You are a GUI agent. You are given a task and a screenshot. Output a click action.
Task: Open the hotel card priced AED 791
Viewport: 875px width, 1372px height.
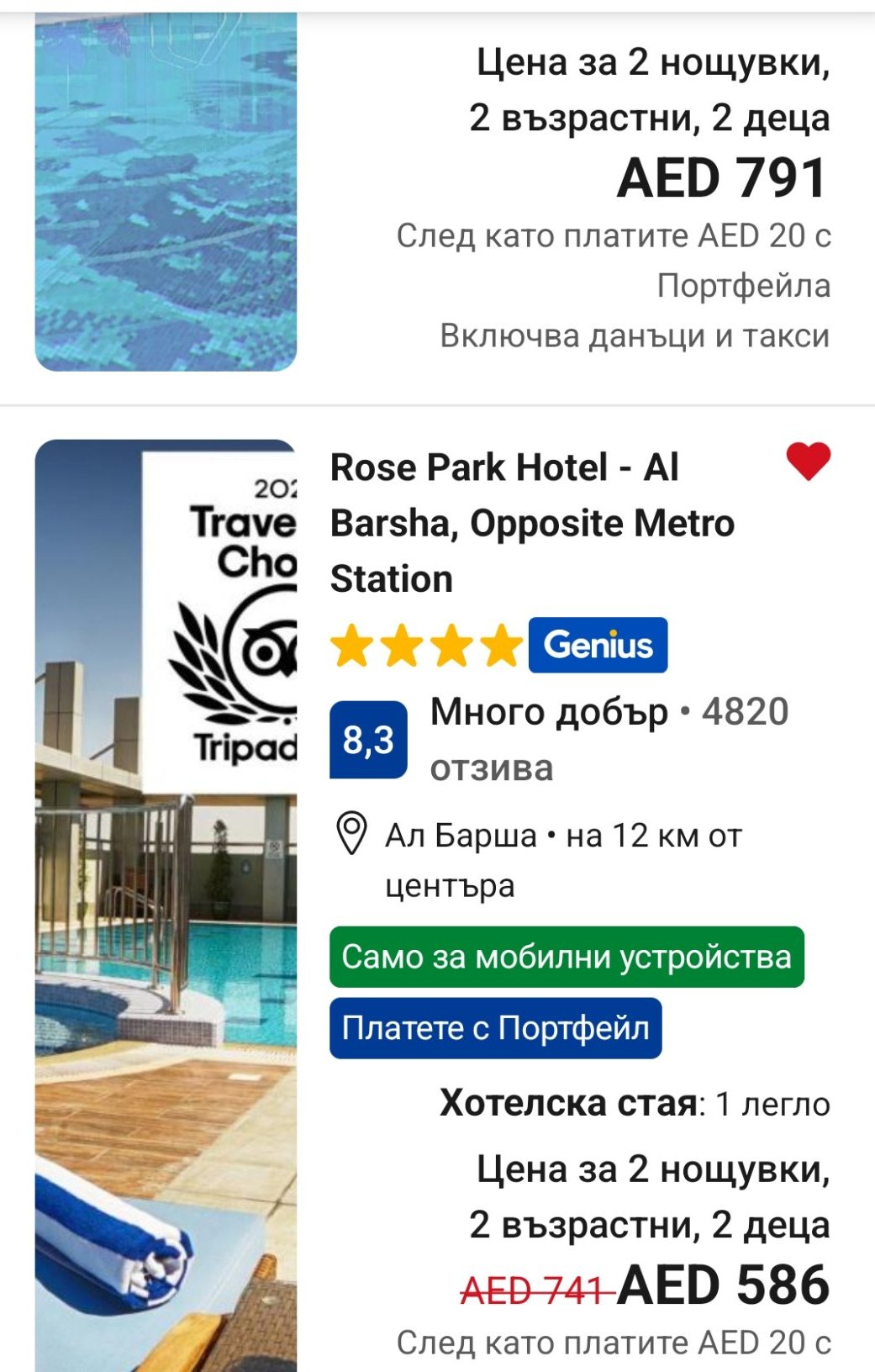[x=722, y=178]
